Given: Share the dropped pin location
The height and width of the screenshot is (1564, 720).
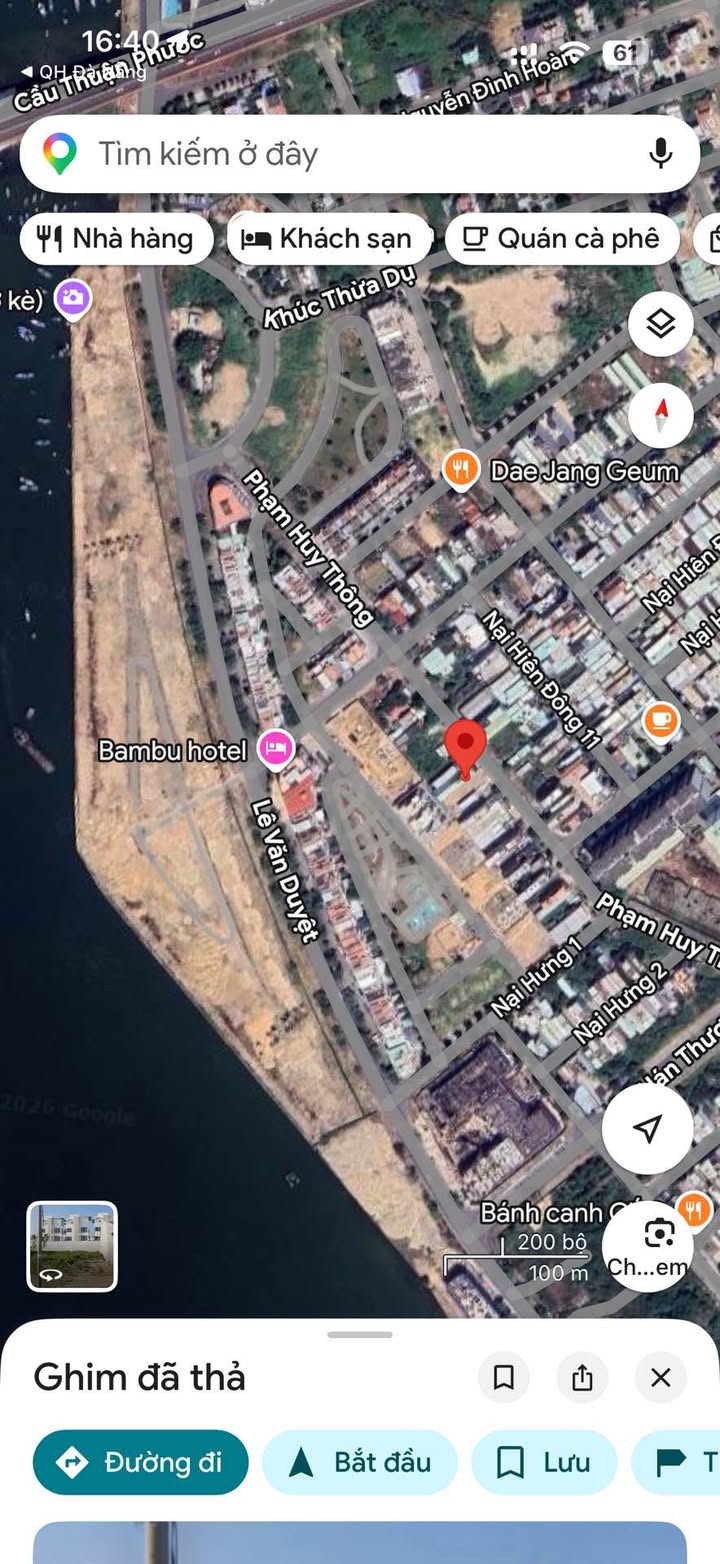Looking at the screenshot, I should click(582, 1378).
